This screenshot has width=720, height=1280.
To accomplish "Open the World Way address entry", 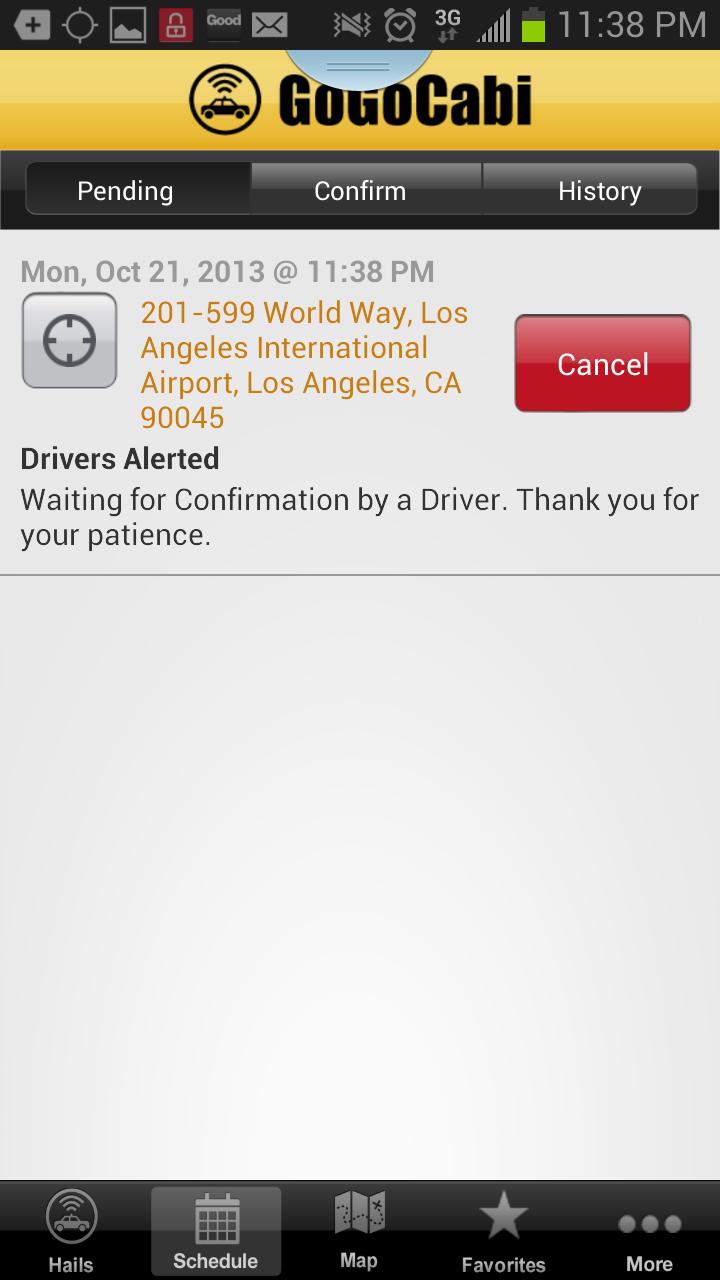I will [305, 365].
